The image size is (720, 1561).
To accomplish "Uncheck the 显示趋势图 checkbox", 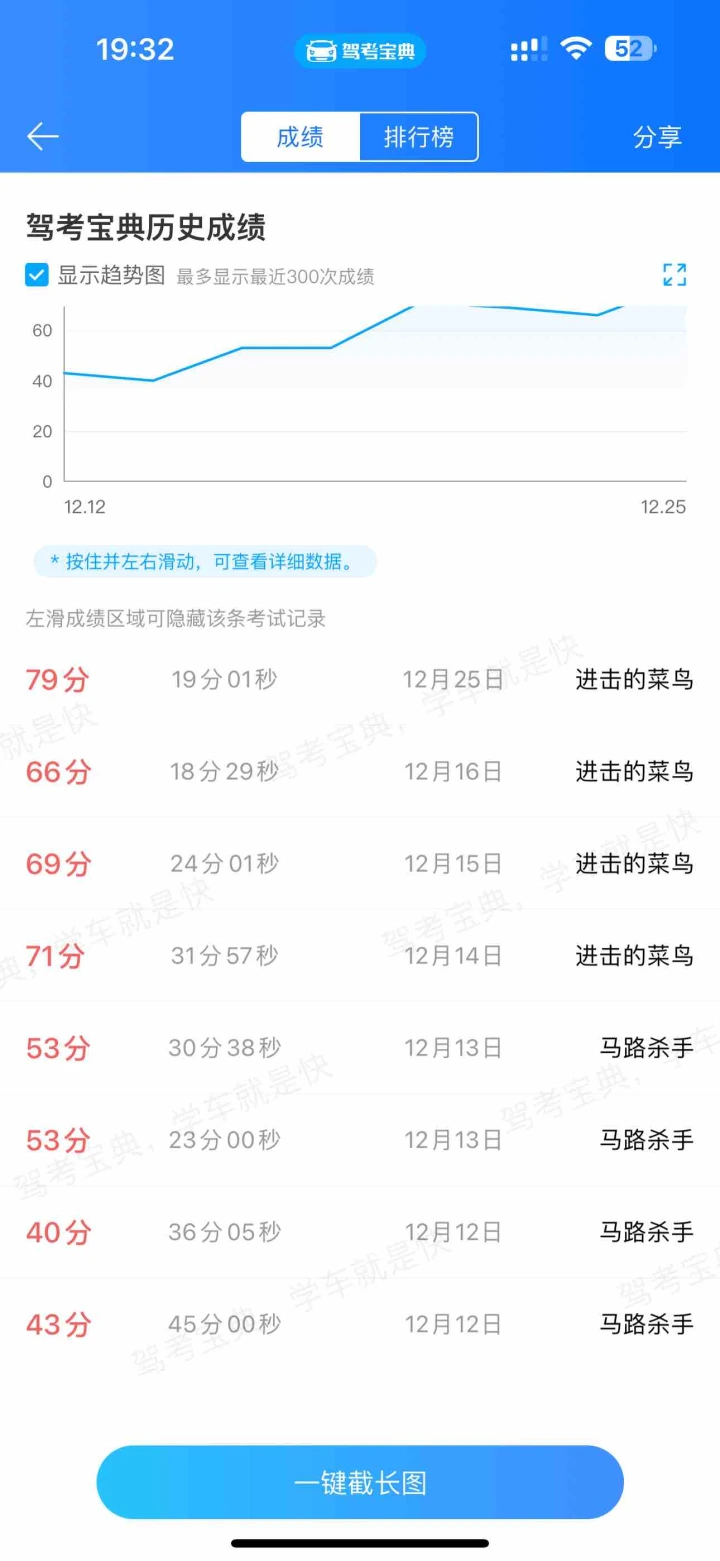I will pos(37,275).
